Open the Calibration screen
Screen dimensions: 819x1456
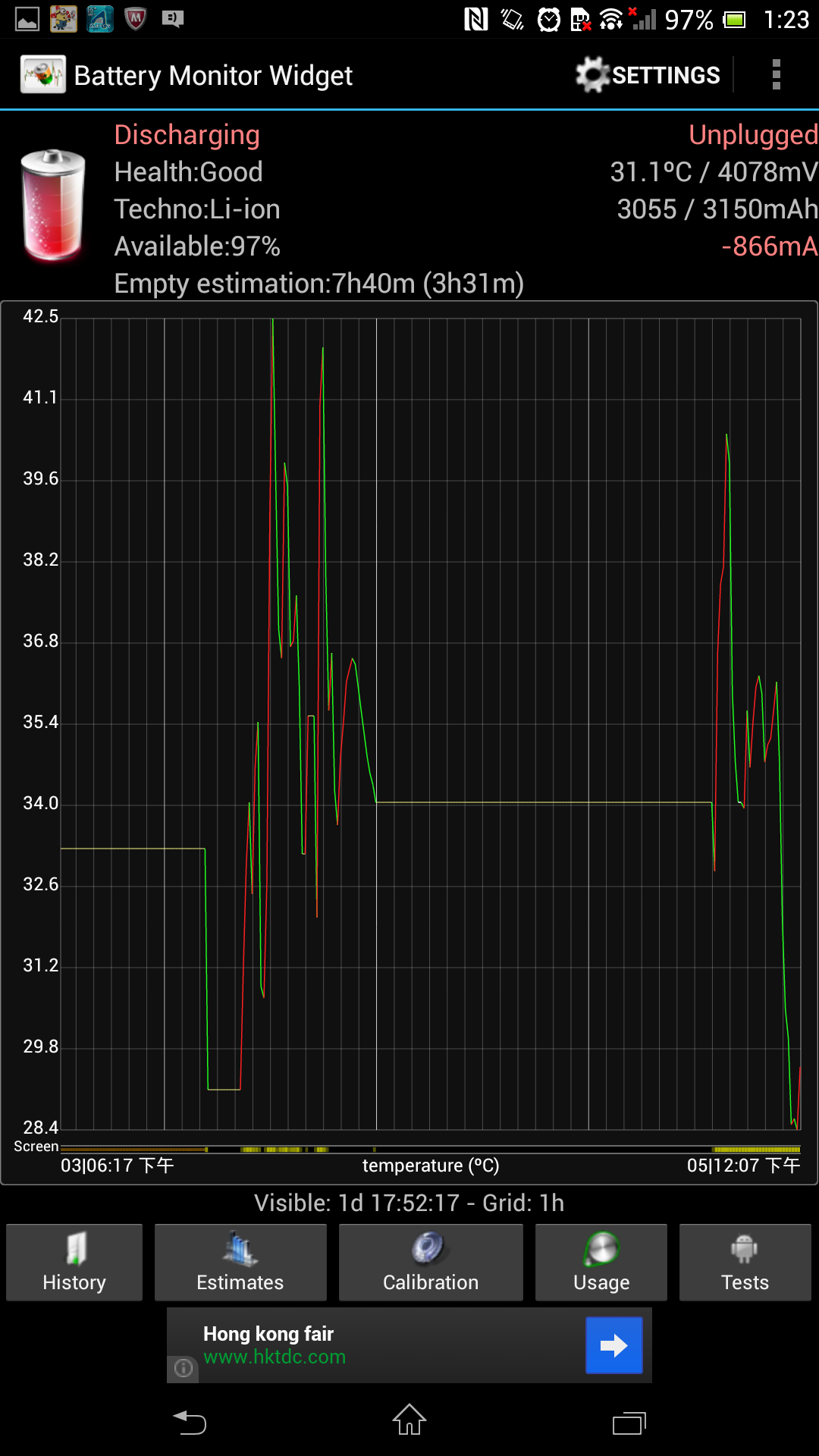coord(431,1263)
